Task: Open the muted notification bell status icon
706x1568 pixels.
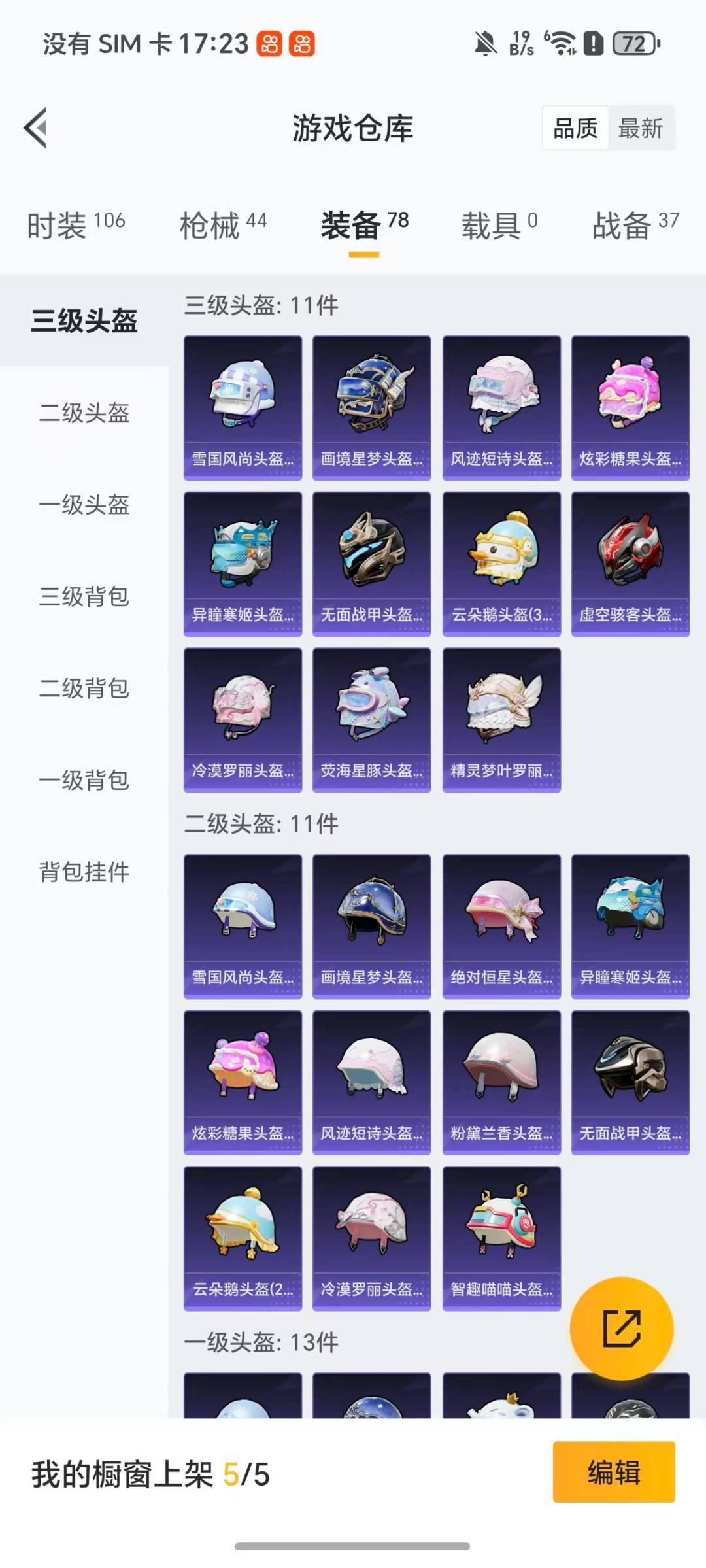Action: coord(482,43)
